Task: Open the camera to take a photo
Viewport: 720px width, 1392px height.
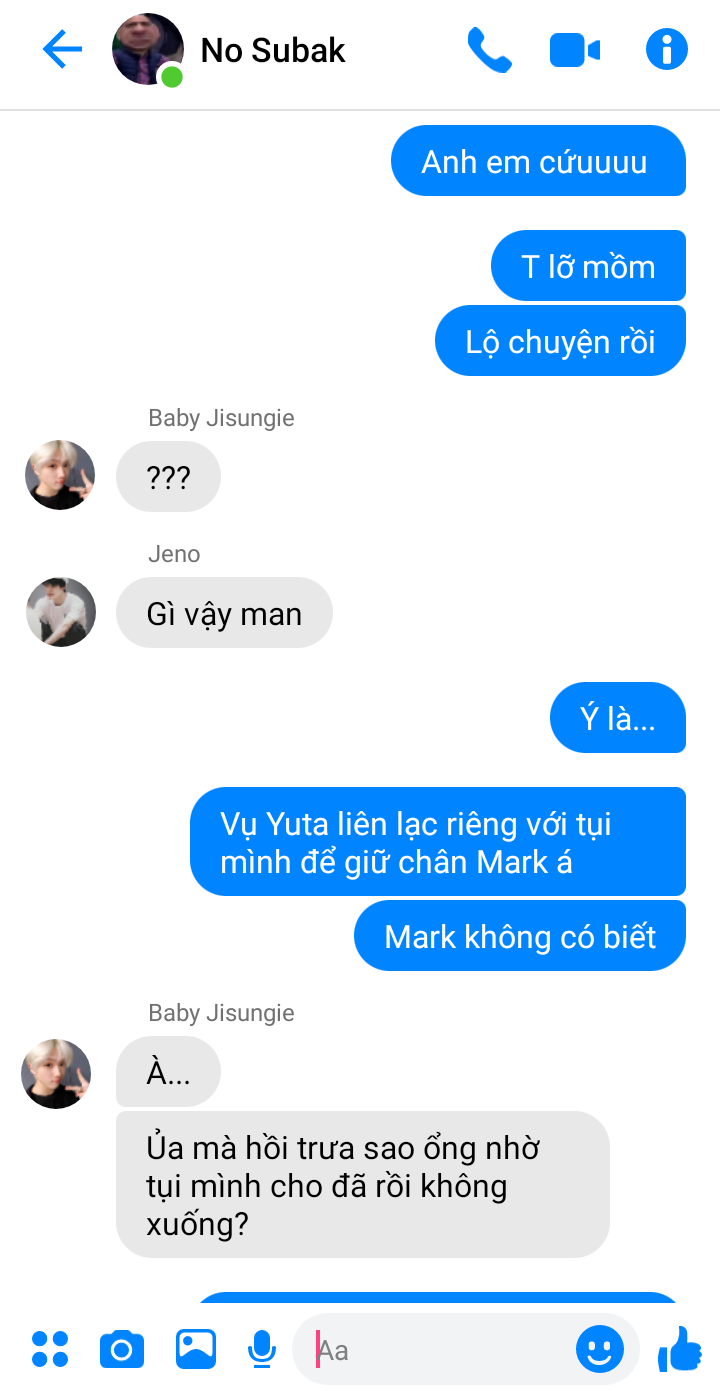Action: click(x=122, y=1350)
